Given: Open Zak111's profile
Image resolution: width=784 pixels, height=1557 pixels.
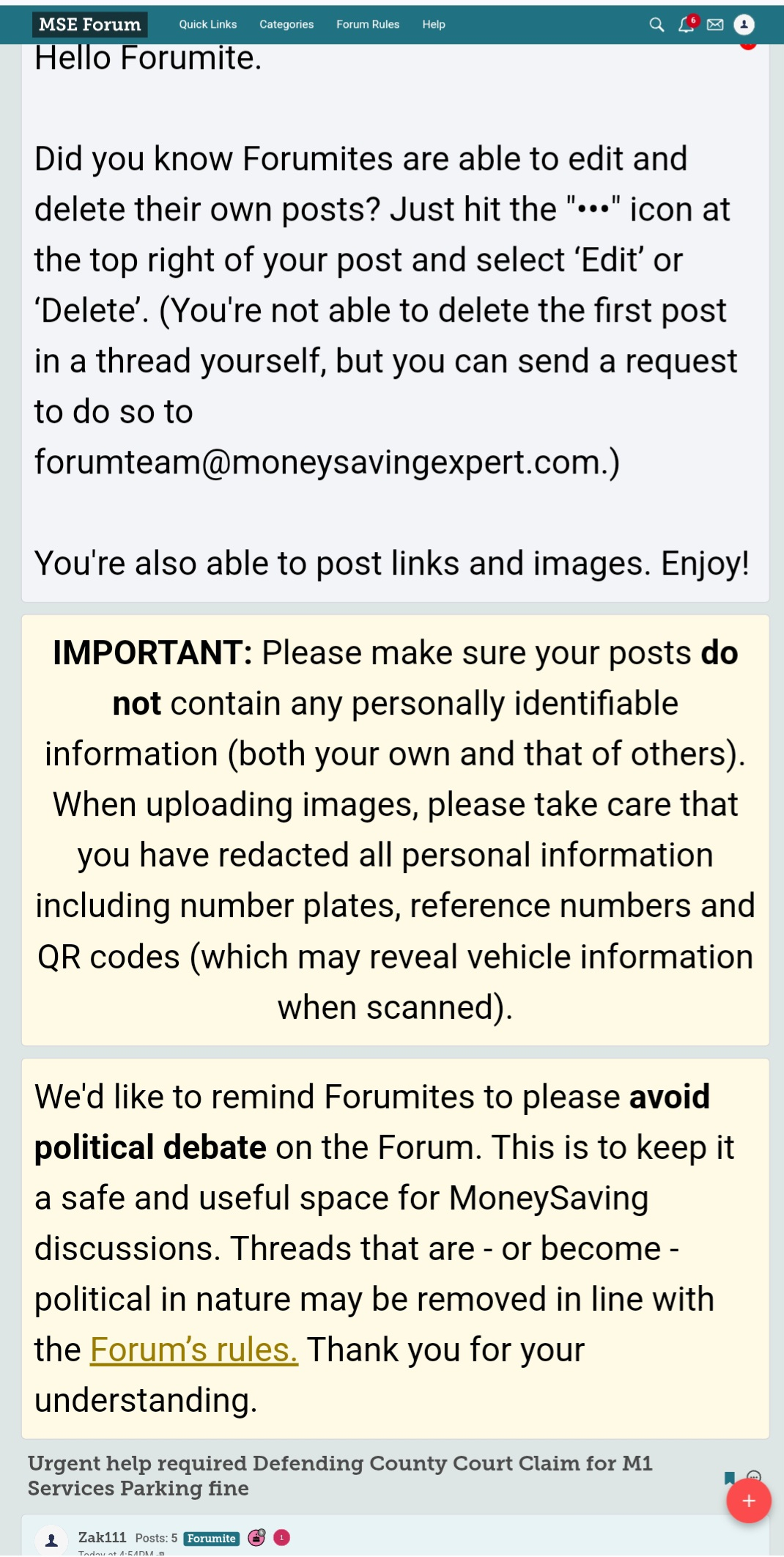Looking at the screenshot, I should pyautogui.click(x=102, y=1537).
